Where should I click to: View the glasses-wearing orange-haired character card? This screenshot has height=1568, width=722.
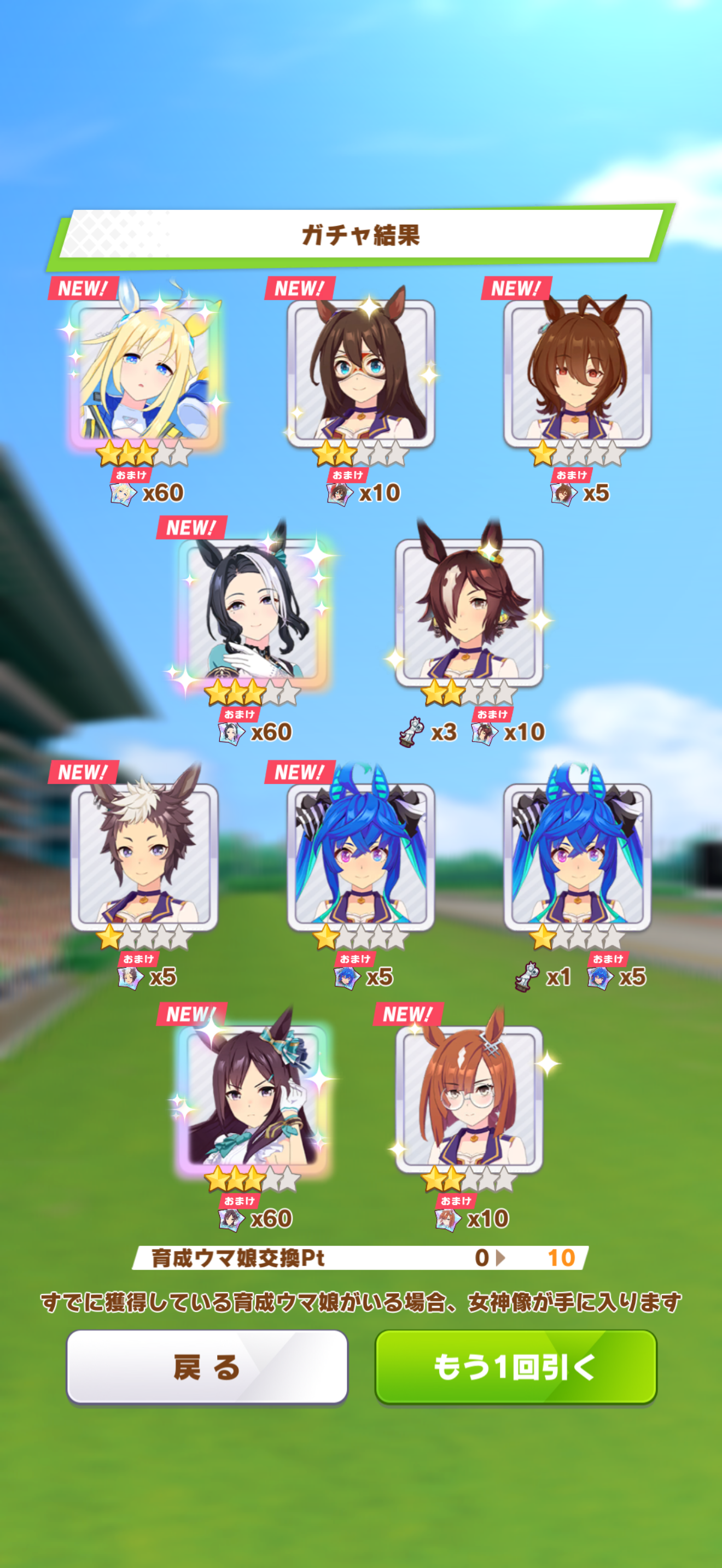point(469,1099)
